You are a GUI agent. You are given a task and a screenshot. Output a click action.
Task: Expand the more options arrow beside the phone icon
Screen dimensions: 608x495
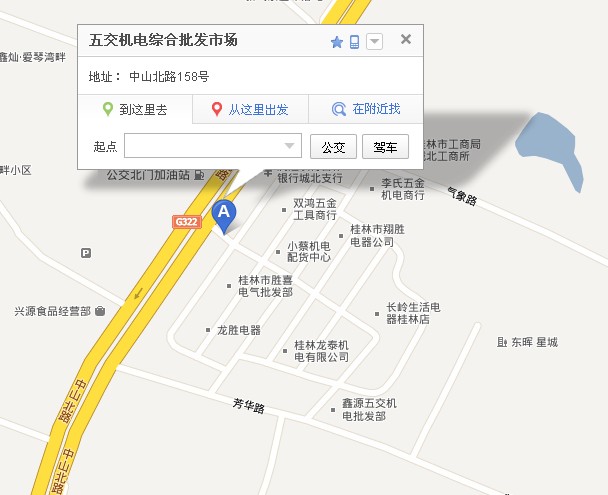(x=374, y=42)
